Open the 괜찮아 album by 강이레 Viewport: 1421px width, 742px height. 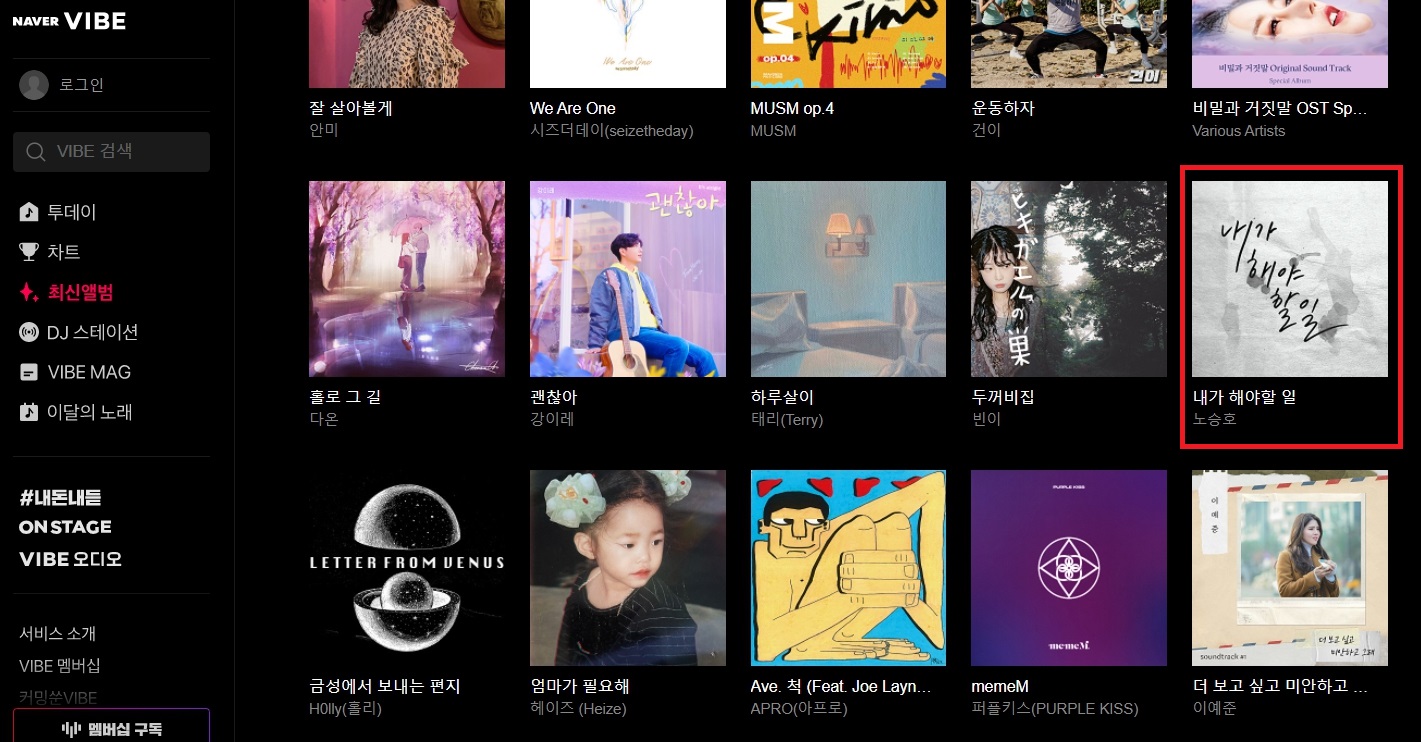[x=627, y=279]
